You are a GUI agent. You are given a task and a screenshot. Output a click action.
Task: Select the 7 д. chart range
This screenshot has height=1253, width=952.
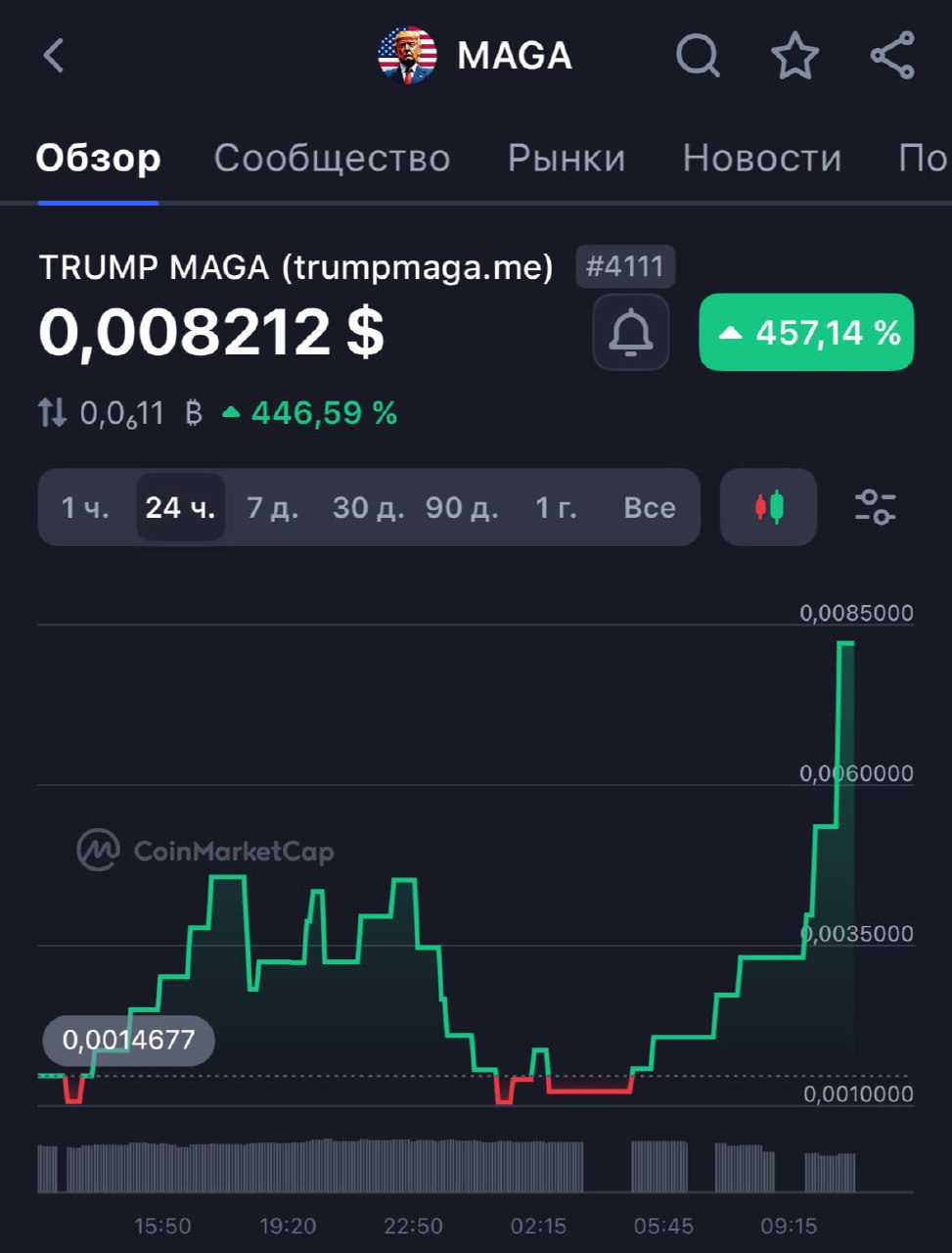click(272, 508)
